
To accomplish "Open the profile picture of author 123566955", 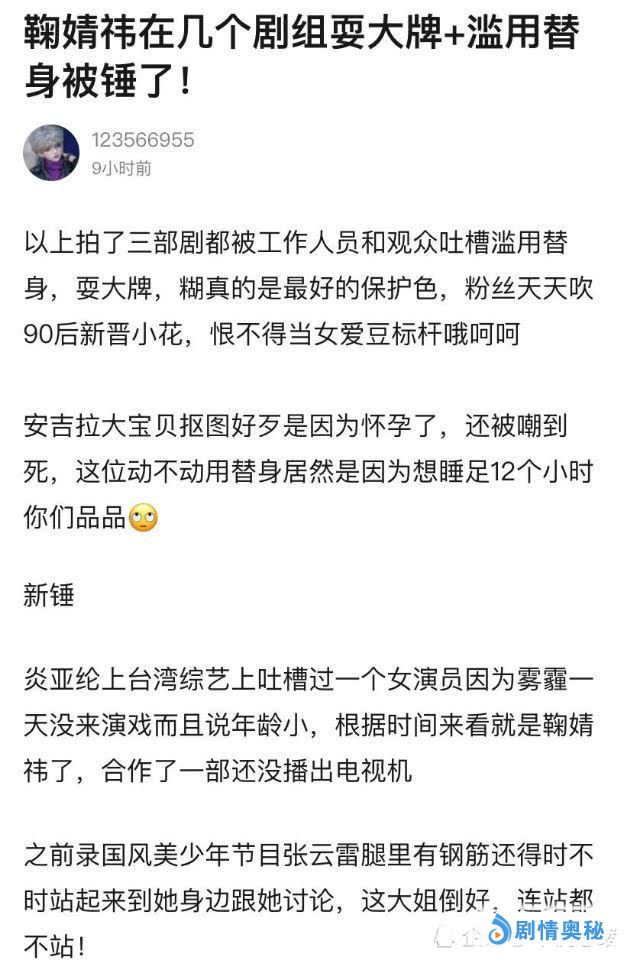I will click(51, 152).
